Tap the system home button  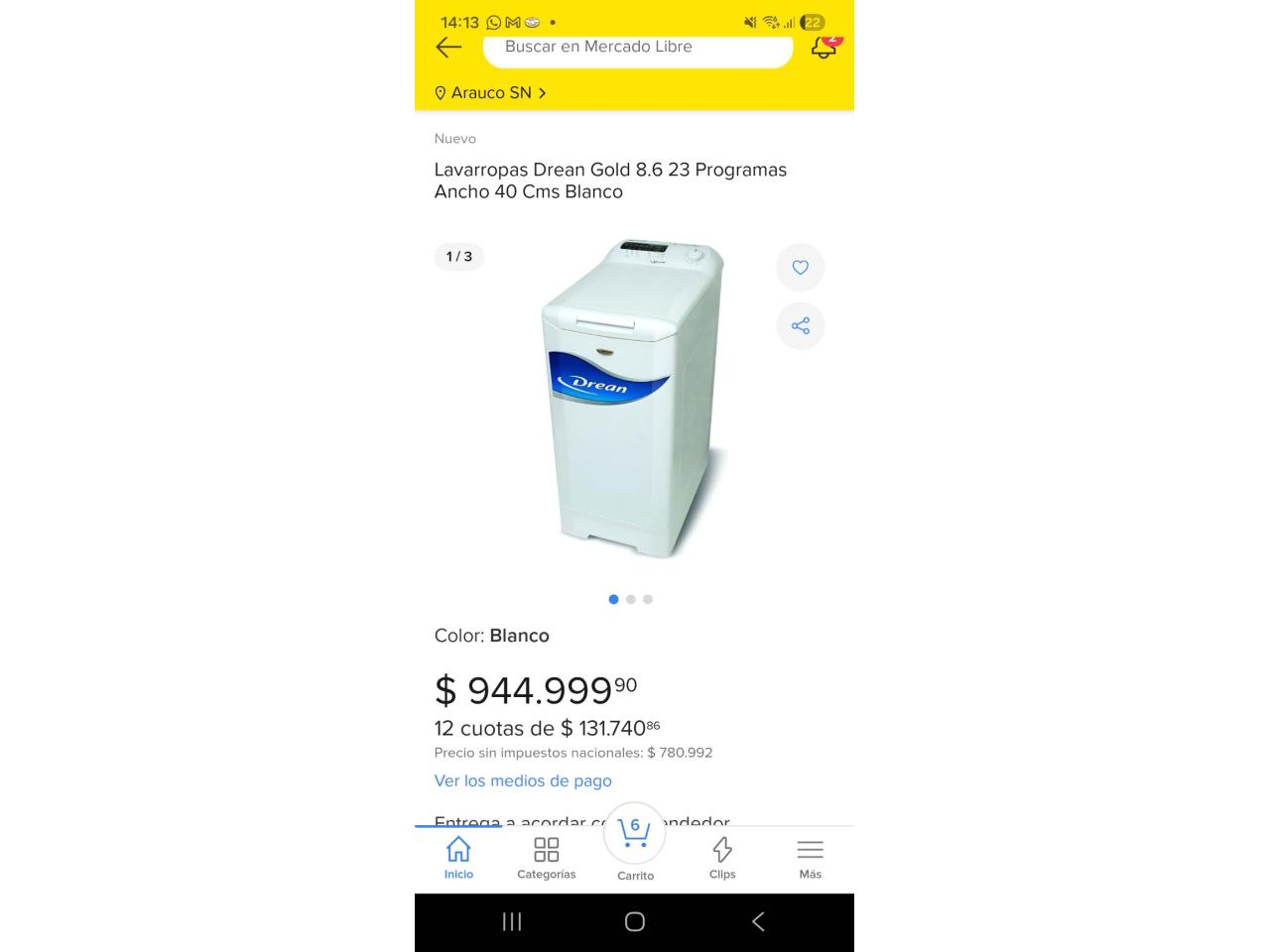pos(635,922)
